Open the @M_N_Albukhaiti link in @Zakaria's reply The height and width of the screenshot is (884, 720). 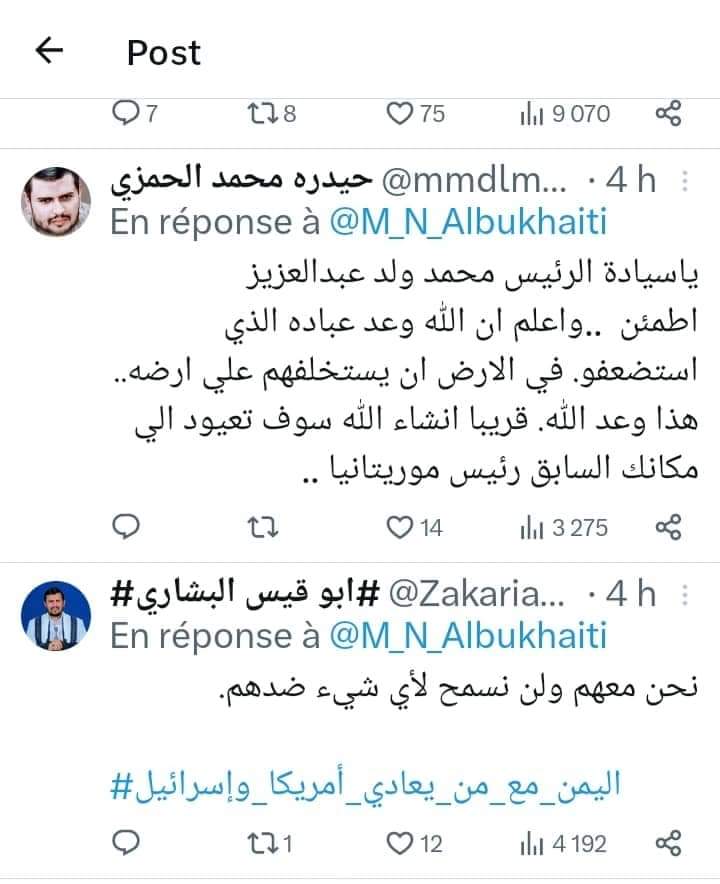point(468,636)
